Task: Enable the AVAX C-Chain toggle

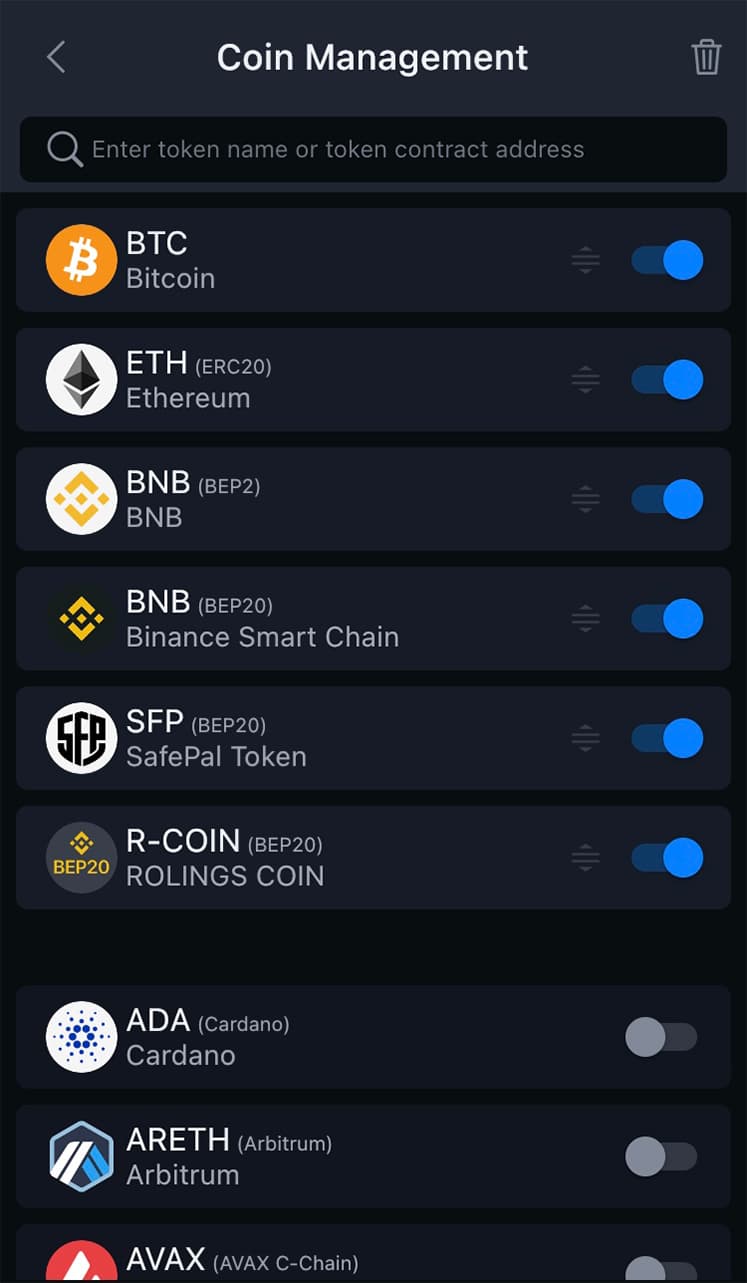Action: coord(661,1269)
